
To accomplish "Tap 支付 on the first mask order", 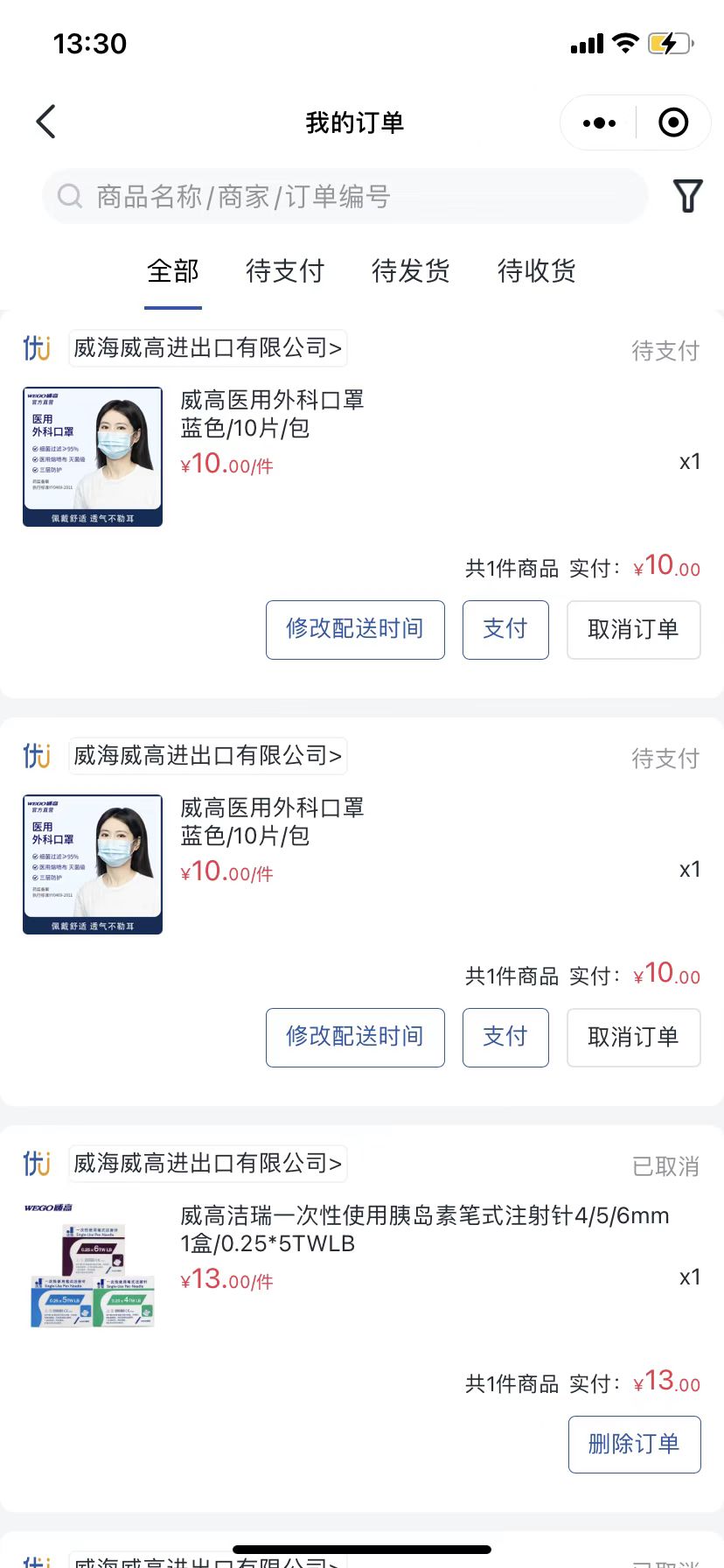I will tap(505, 629).
